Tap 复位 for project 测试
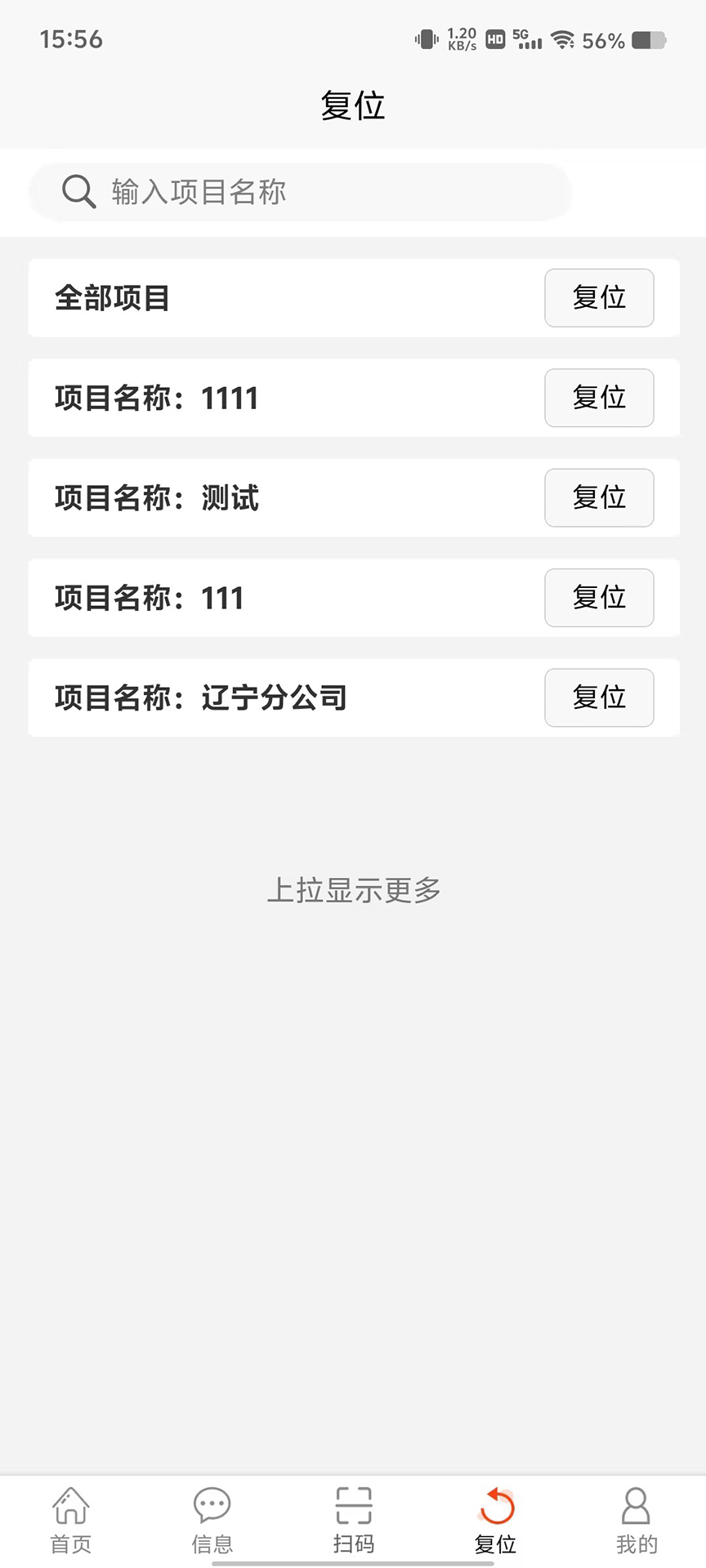This screenshot has width=706, height=1568. (x=599, y=498)
